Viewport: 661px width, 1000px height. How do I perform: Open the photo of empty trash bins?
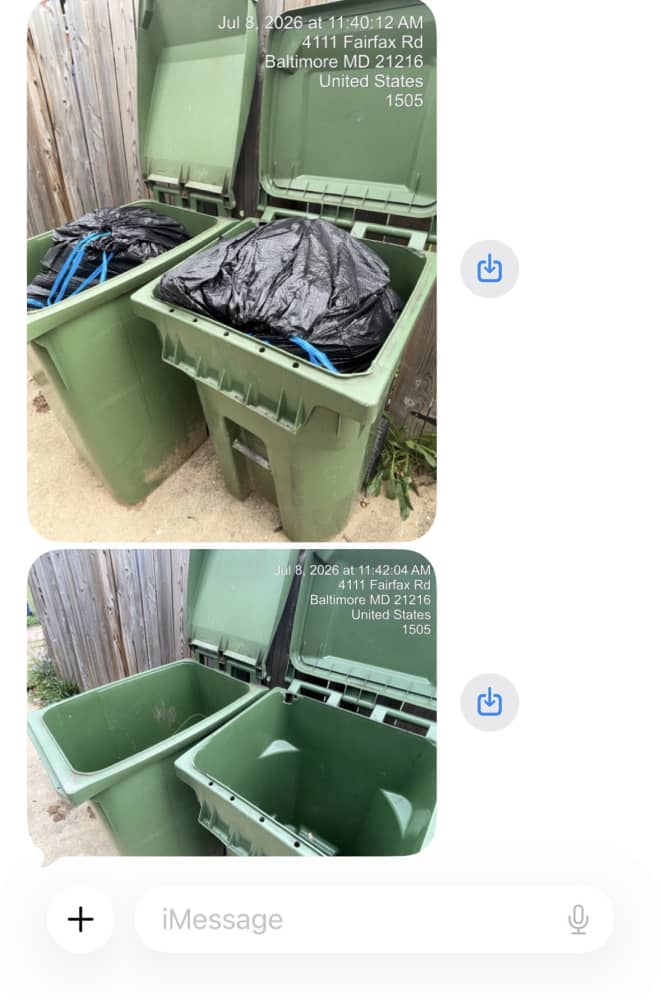coord(232,702)
